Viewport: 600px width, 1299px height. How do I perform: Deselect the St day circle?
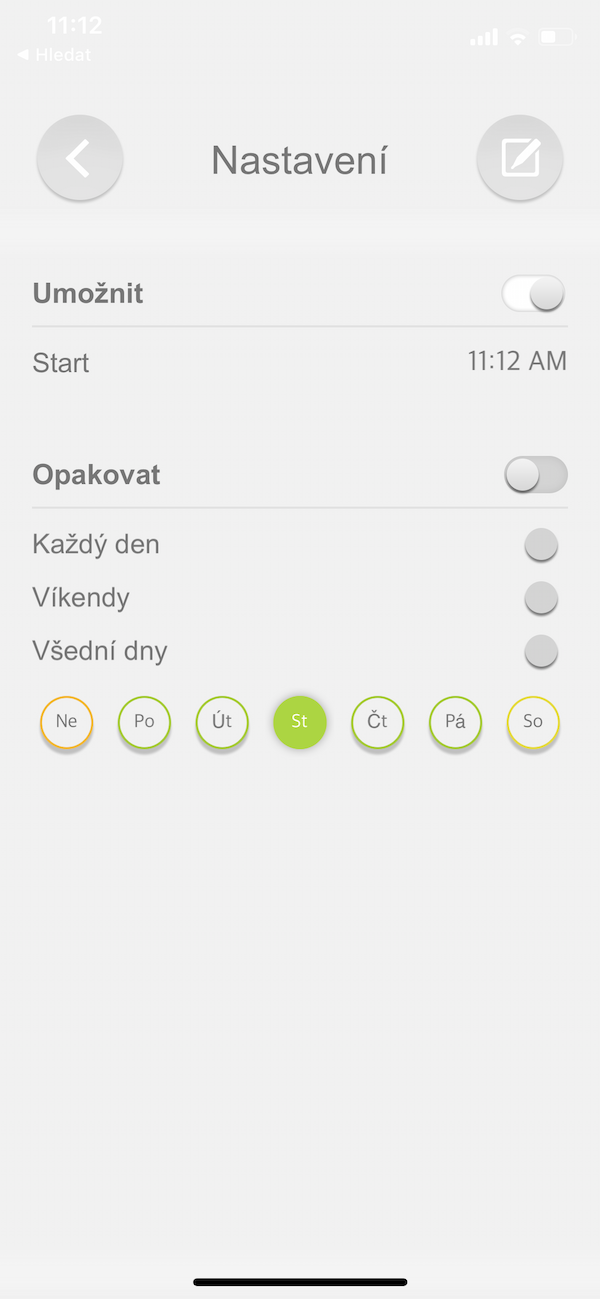click(x=300, y=721)
